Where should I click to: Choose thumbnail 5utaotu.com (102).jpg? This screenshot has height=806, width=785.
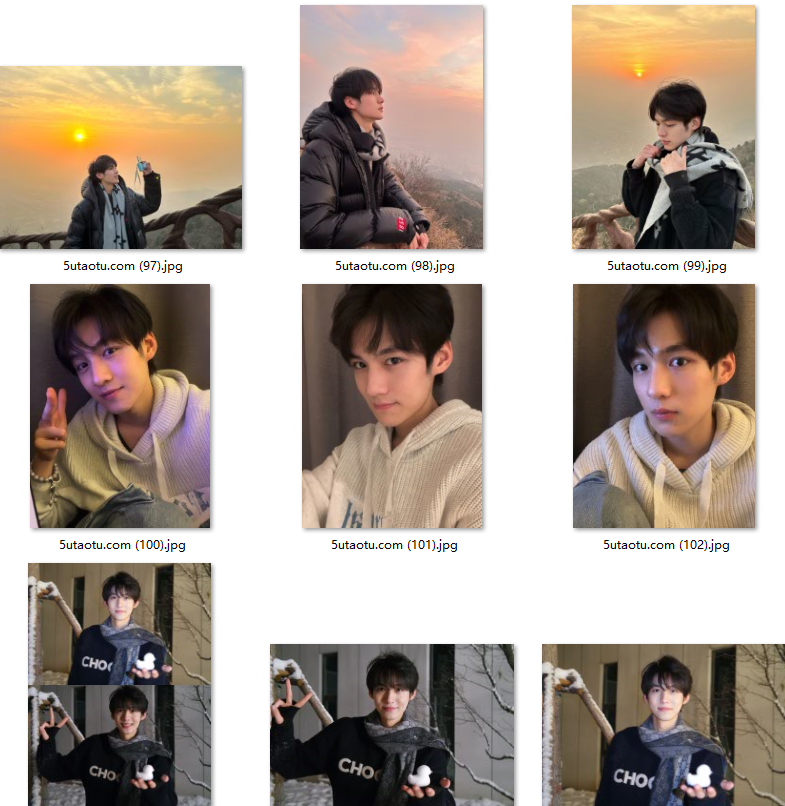664,405
